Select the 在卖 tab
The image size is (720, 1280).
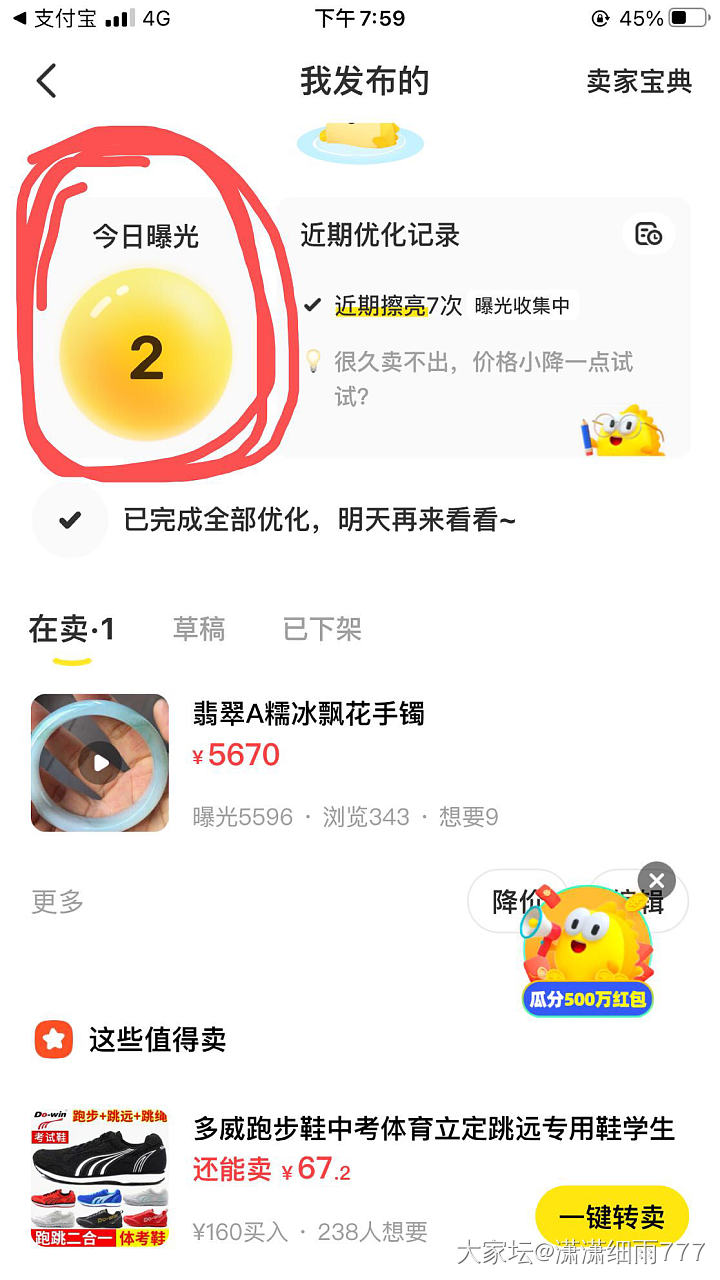(x=71, y=630)
